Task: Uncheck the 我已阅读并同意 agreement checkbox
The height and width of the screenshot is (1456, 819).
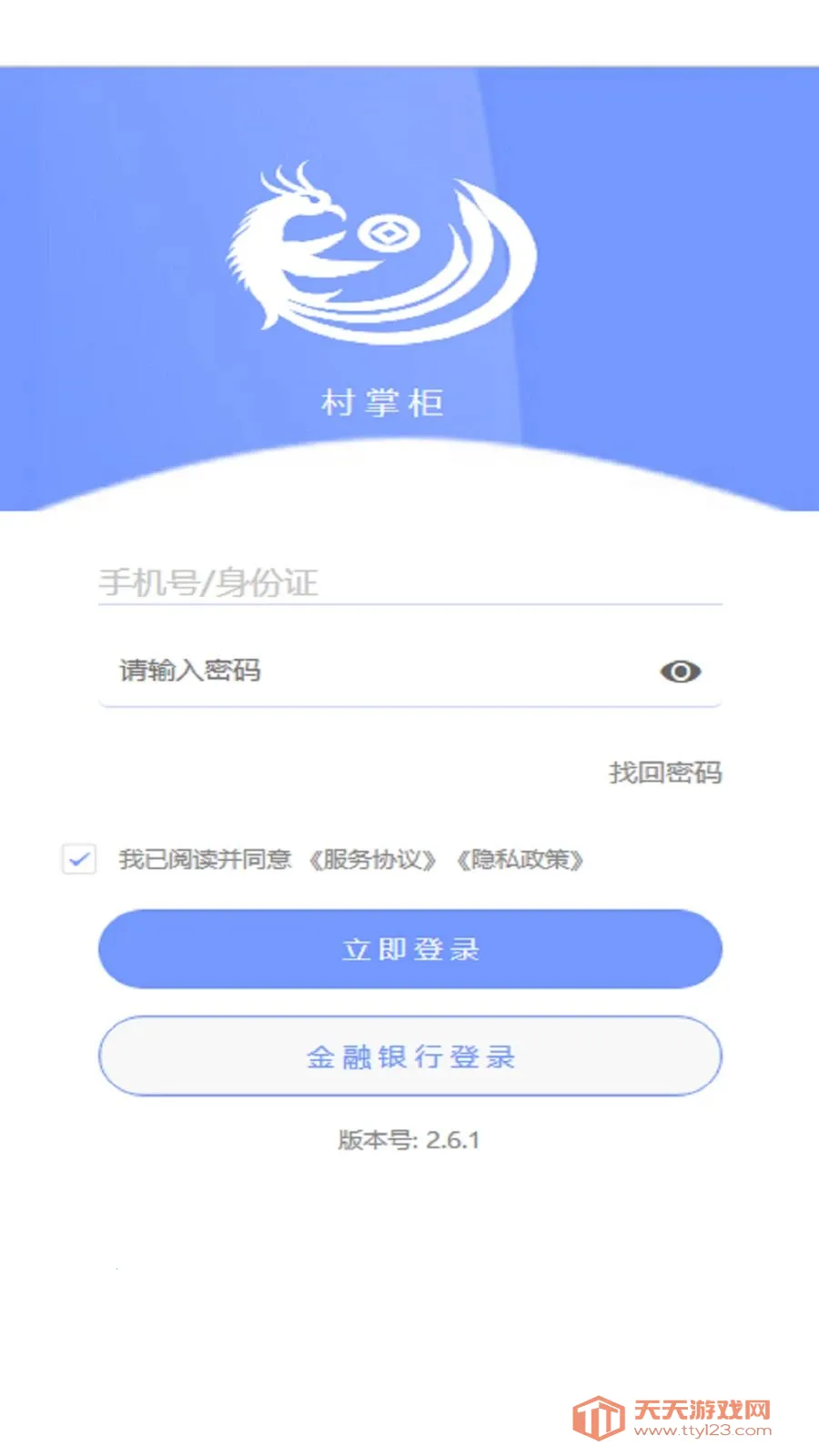Action: click(x=79, y=858)
